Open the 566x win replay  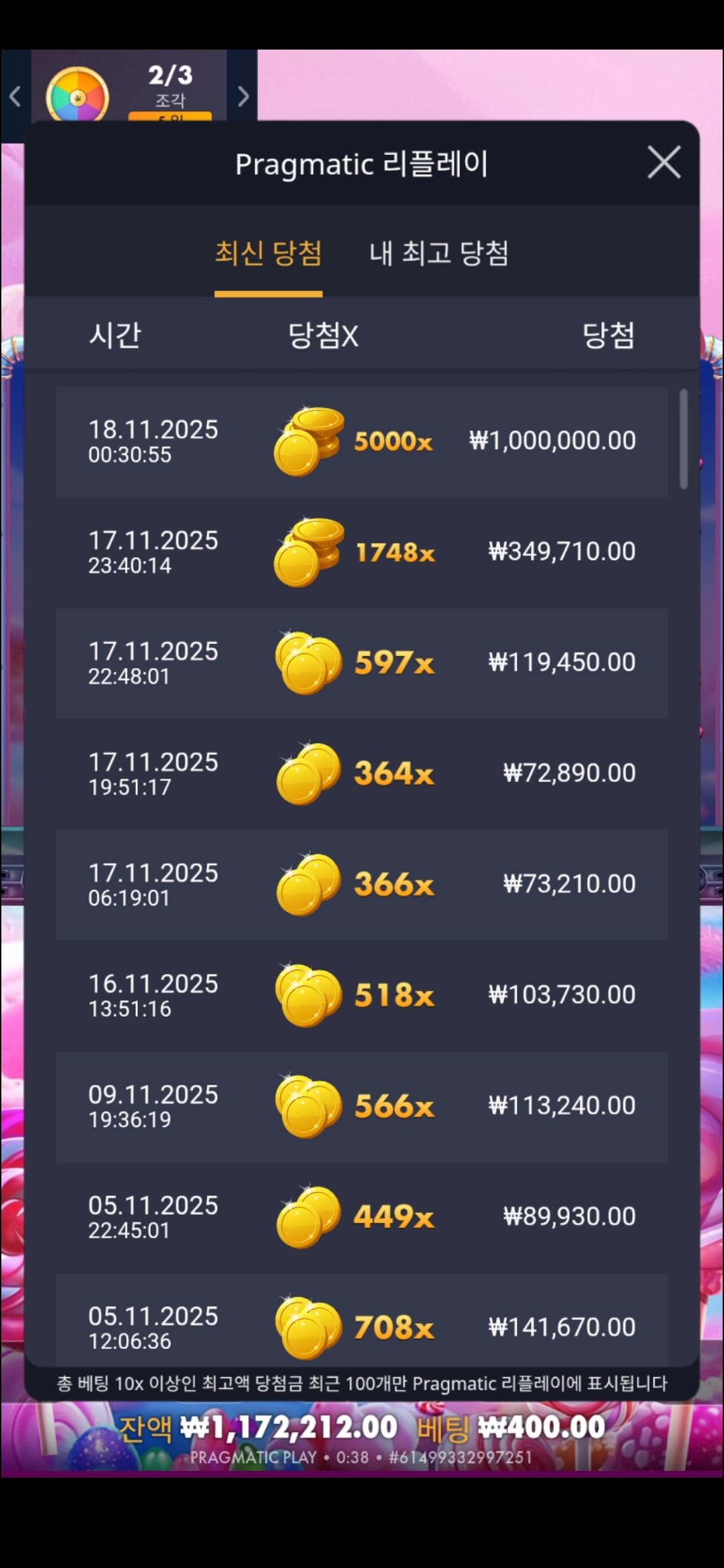pyautogui.click(x=362, y=1106)
